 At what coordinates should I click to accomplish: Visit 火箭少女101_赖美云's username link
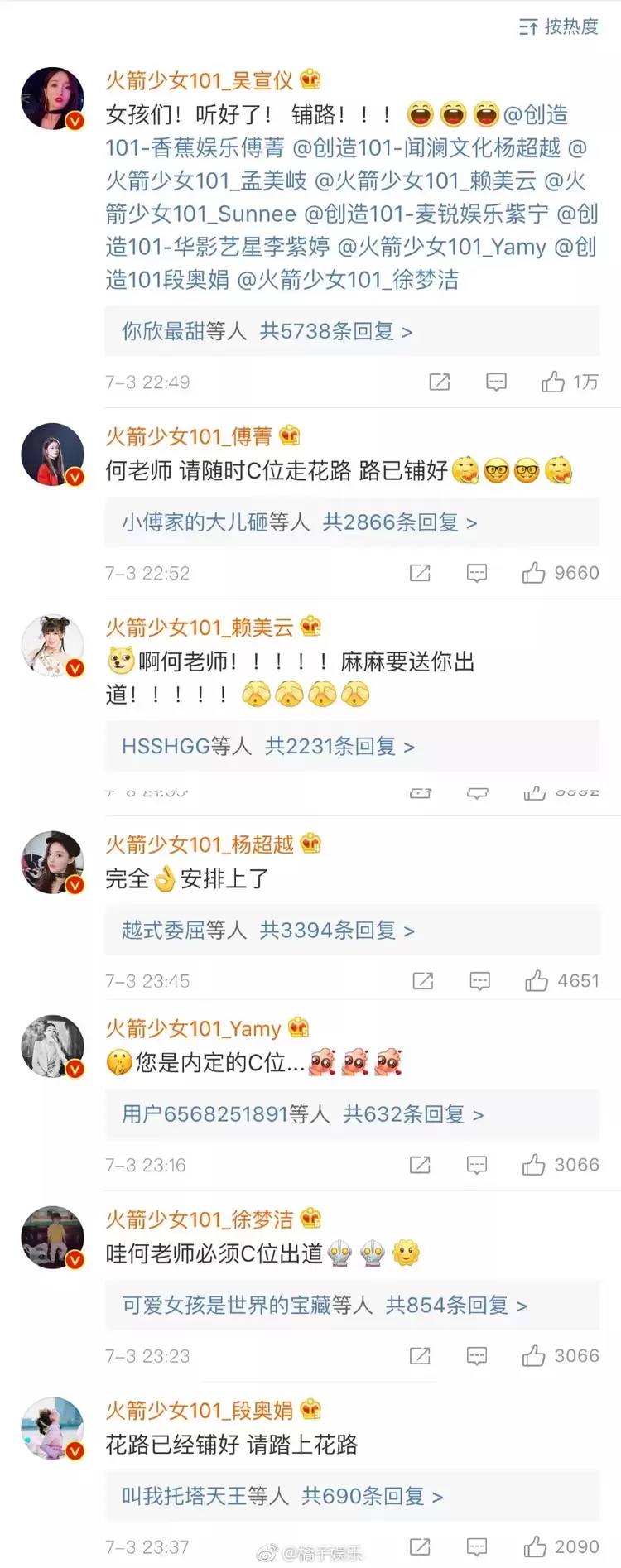200,628
